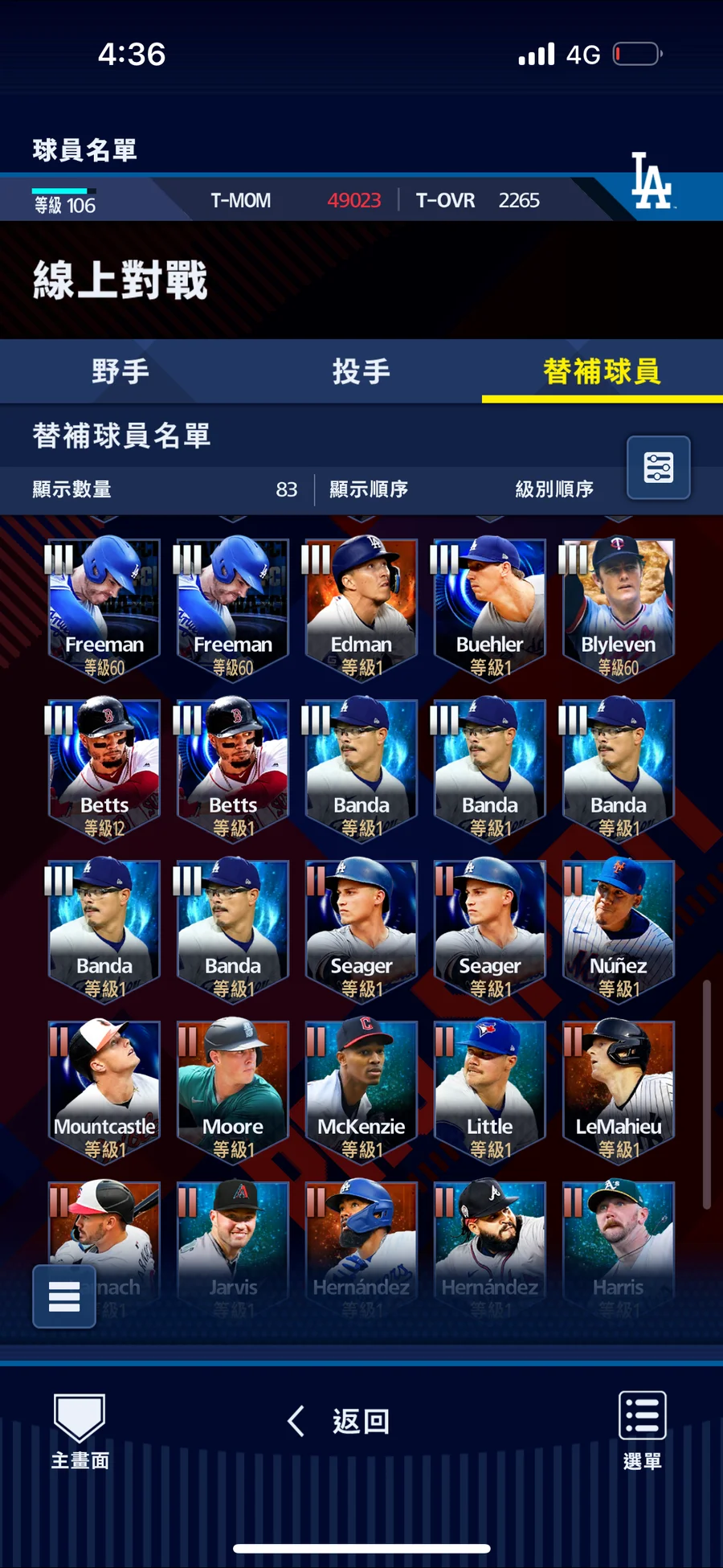Open the floating hamburger menu button
Image resolution: width=723 pixels, height=1568 pixels.
[64, 1296]
